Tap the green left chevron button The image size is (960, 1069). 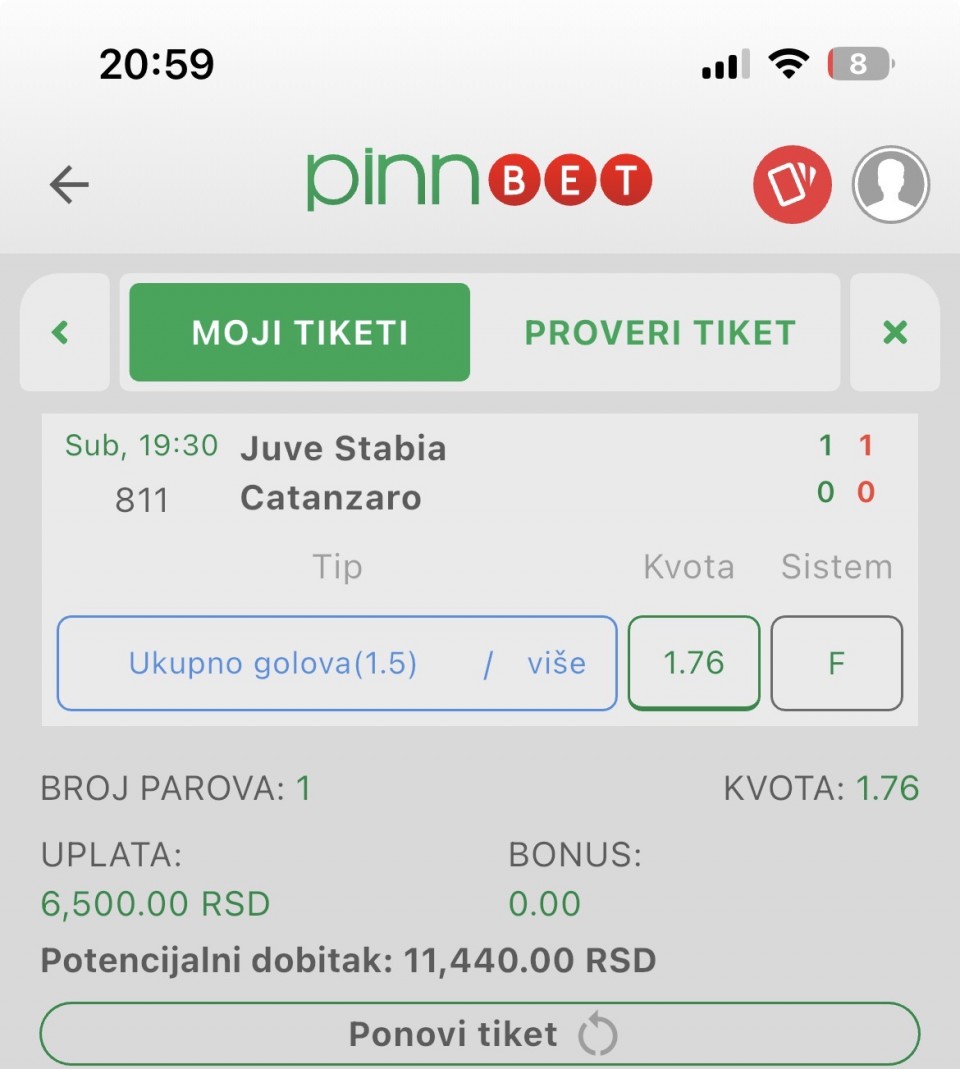[62, 332]
